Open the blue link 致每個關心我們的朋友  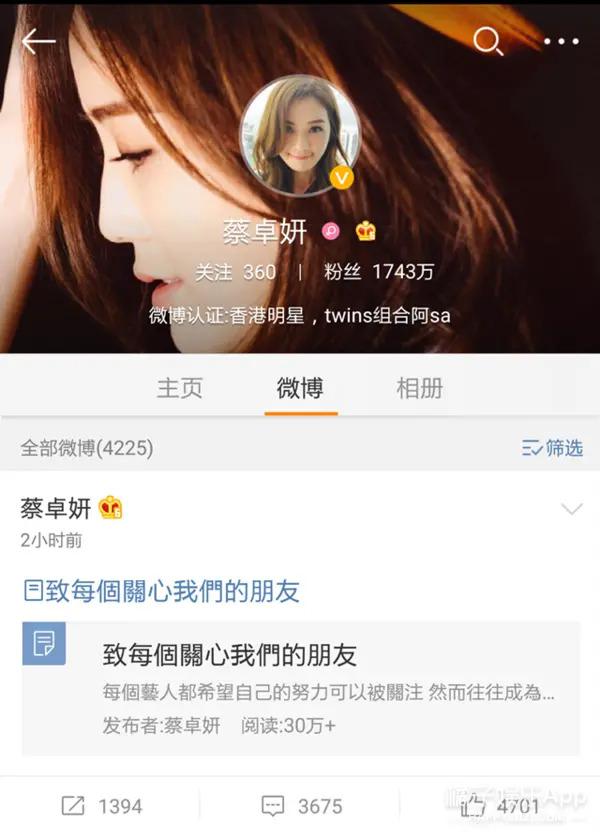tap(162, 590)
